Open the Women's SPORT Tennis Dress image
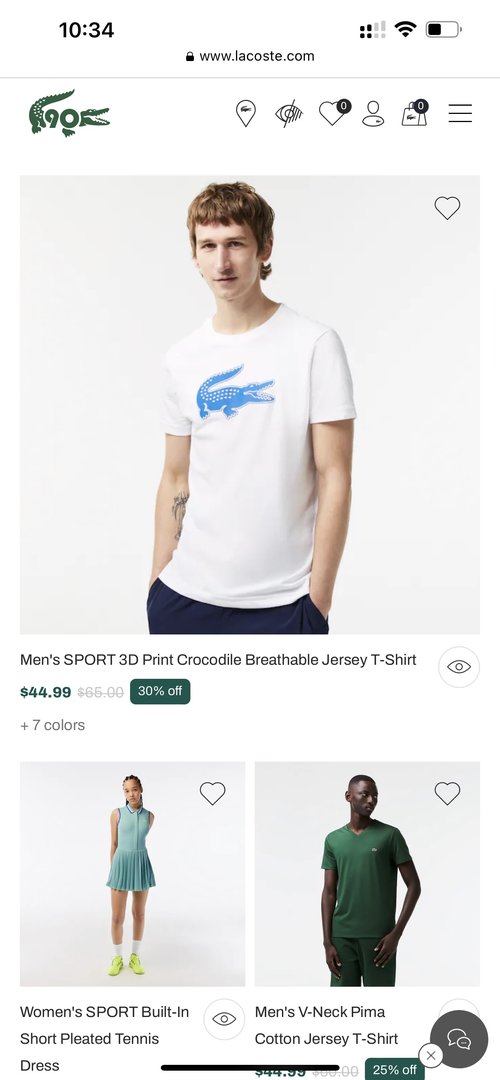 coord(132,874)
